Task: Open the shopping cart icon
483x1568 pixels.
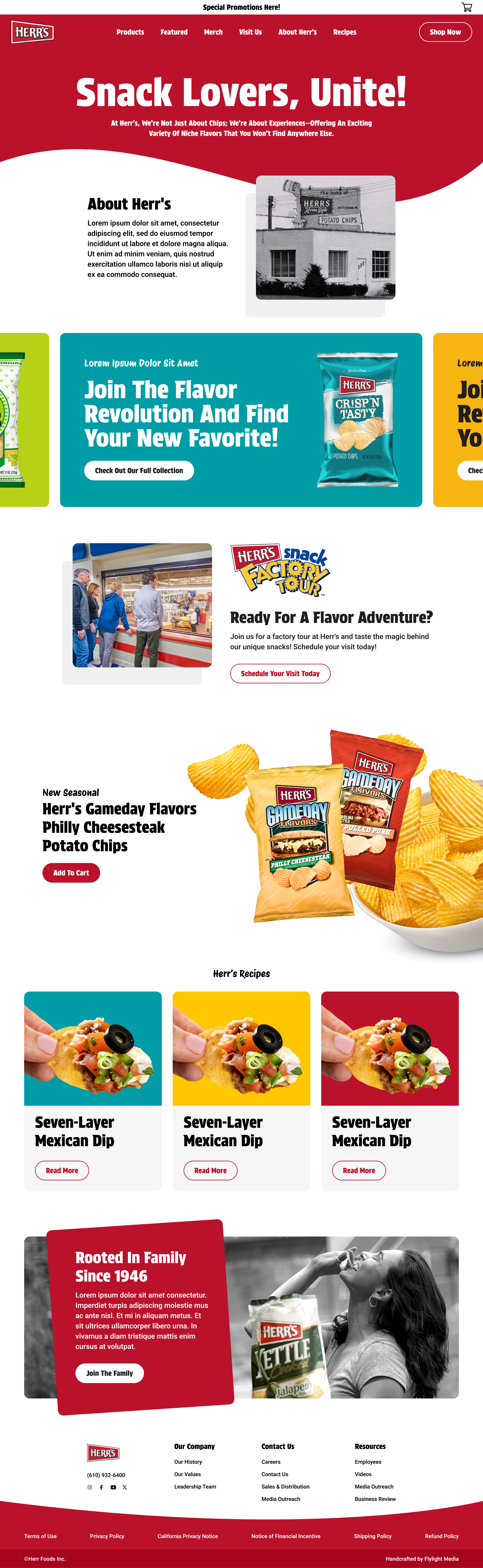Action: 467,7
